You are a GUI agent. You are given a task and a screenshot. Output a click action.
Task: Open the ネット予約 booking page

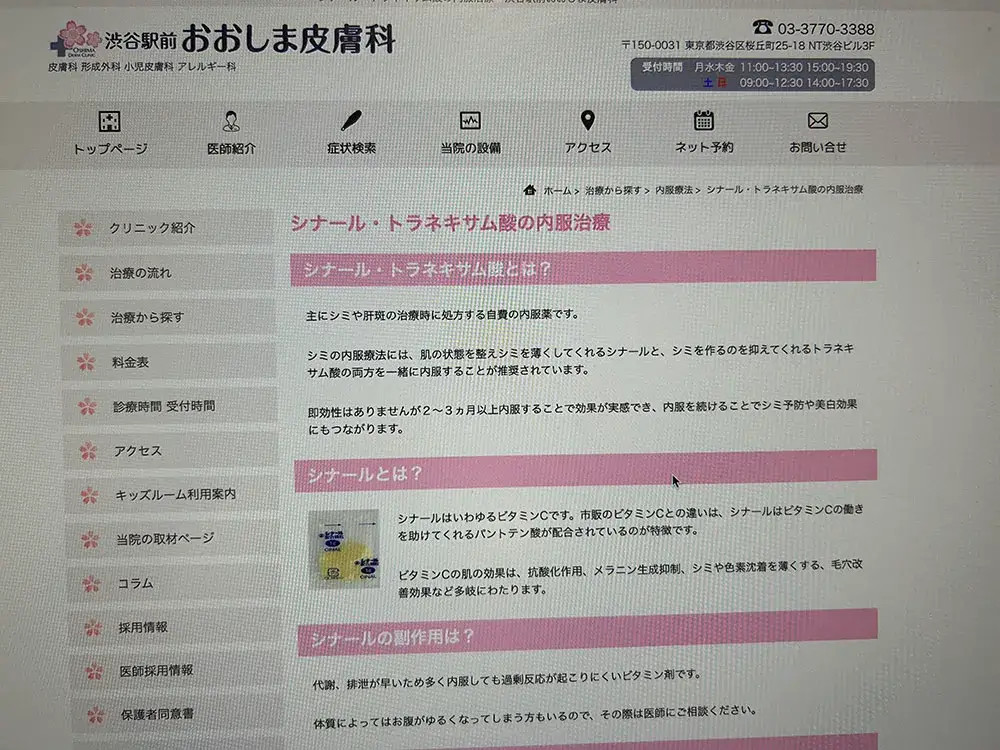pyautogui.click(x=703, y=134)
